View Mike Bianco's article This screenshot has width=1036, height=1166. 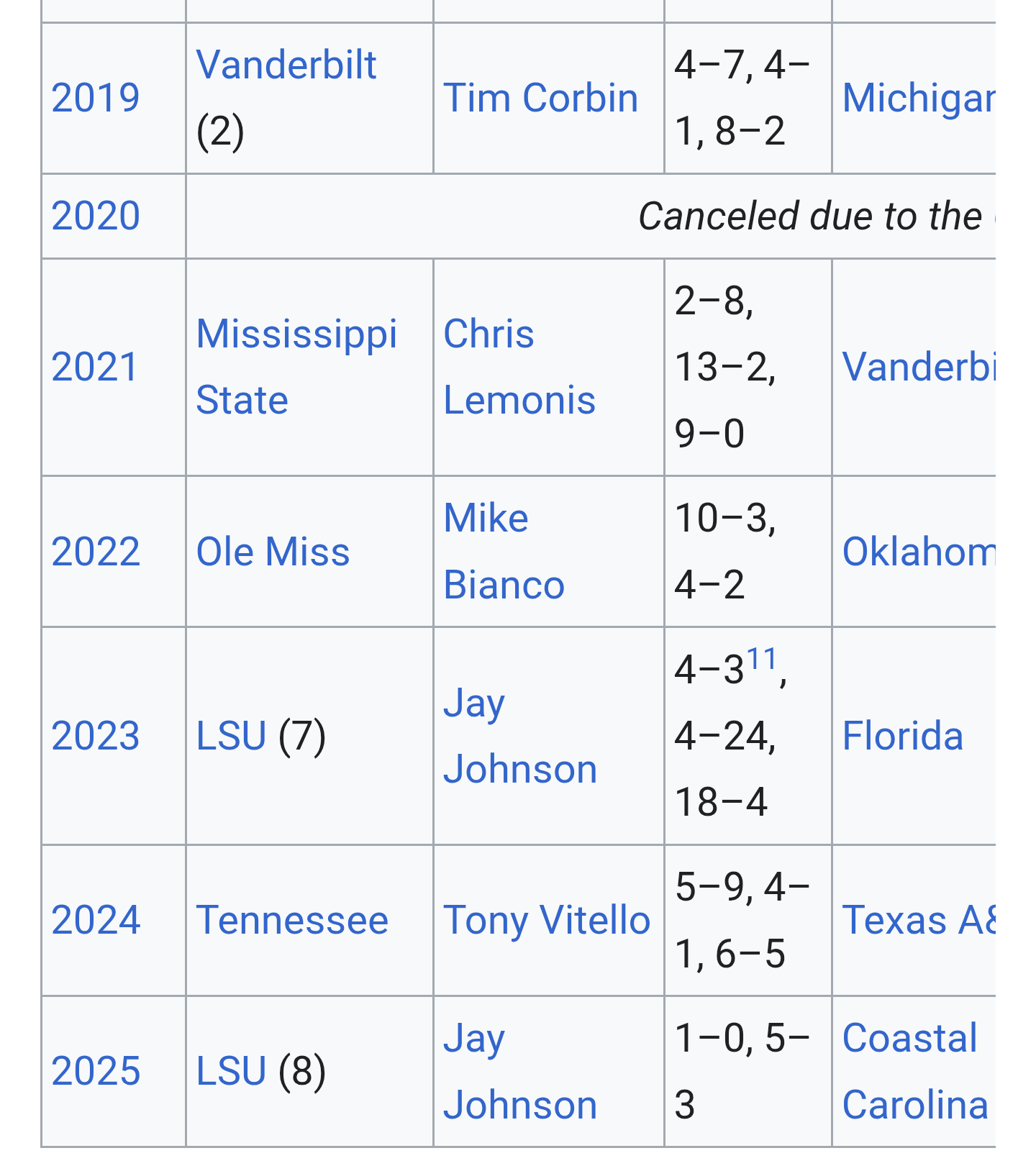[x=504, y=552]
